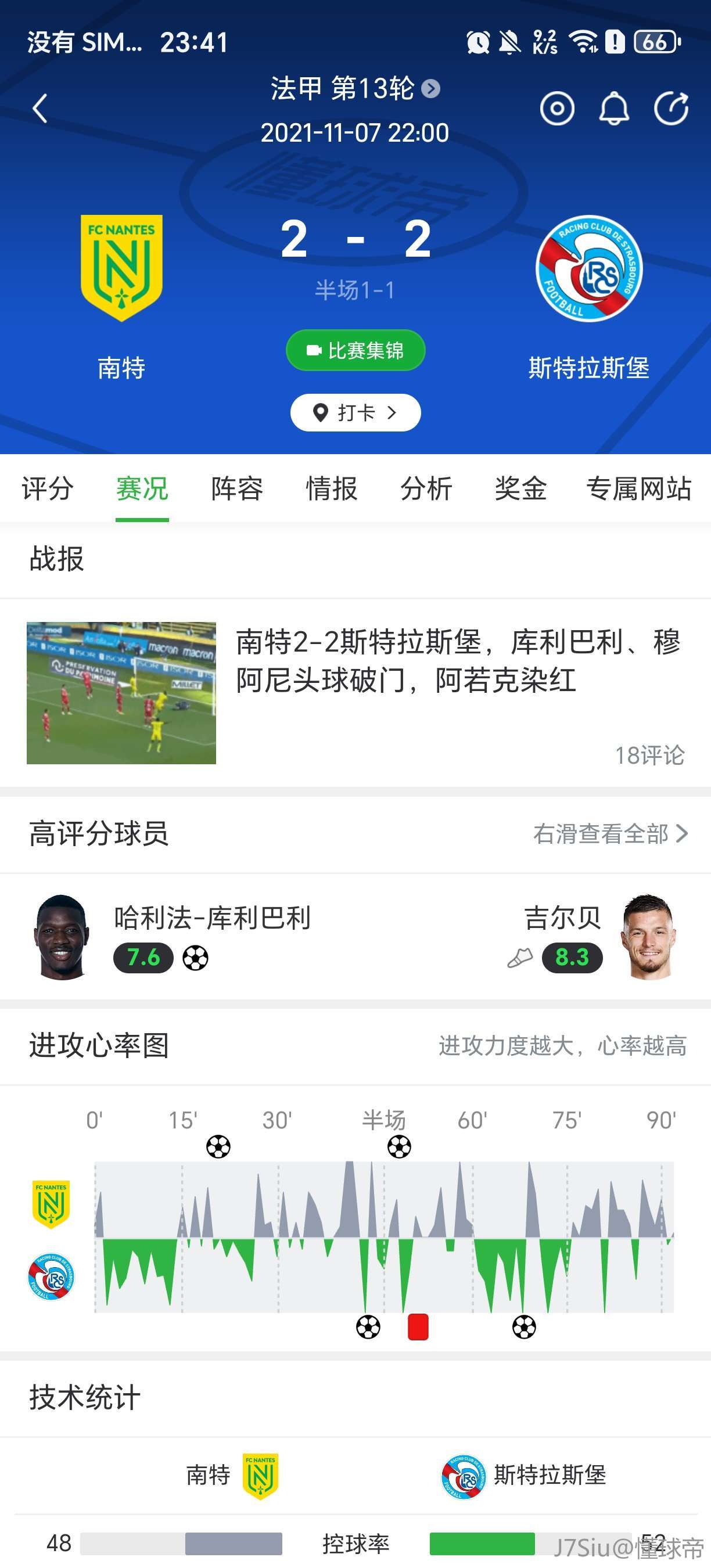Tap the match notification bell
The image size is (711, 1568).
click(614, 109)
